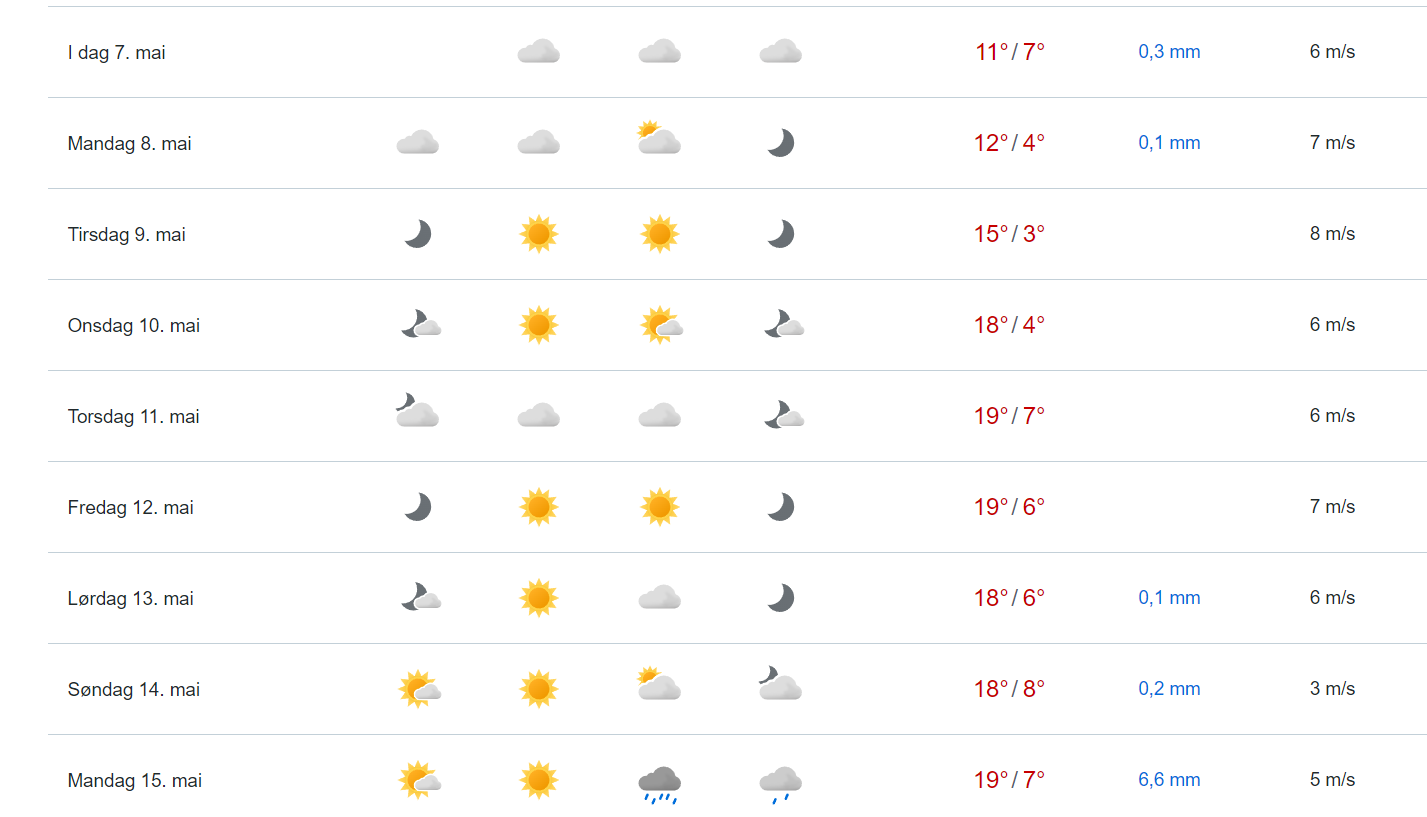Image resolution: width=1427 pixels, height=817 pixels.
Task: Select the Tirsdag 9. mai row
Action: pos(127,234)
